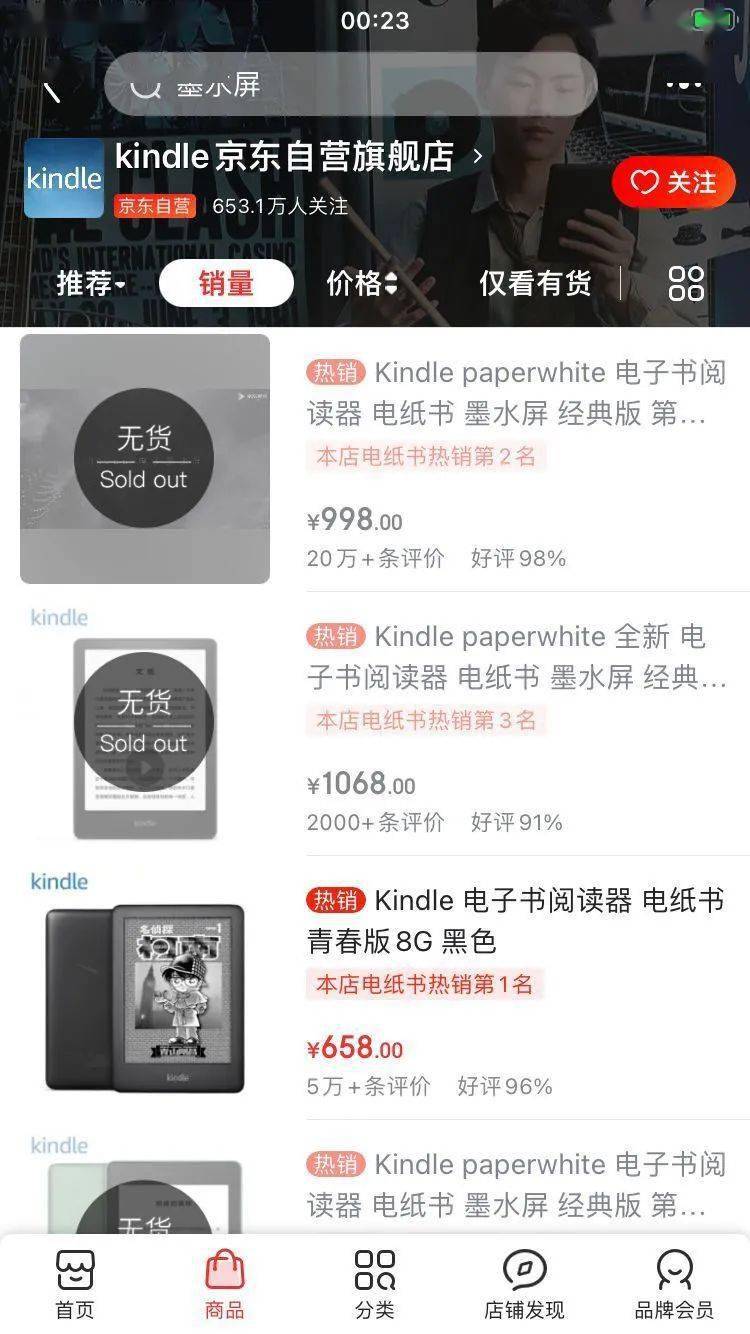This screenshot has height=1334, width=750.
Task: Switch to grid layout view
Action: 686,284
